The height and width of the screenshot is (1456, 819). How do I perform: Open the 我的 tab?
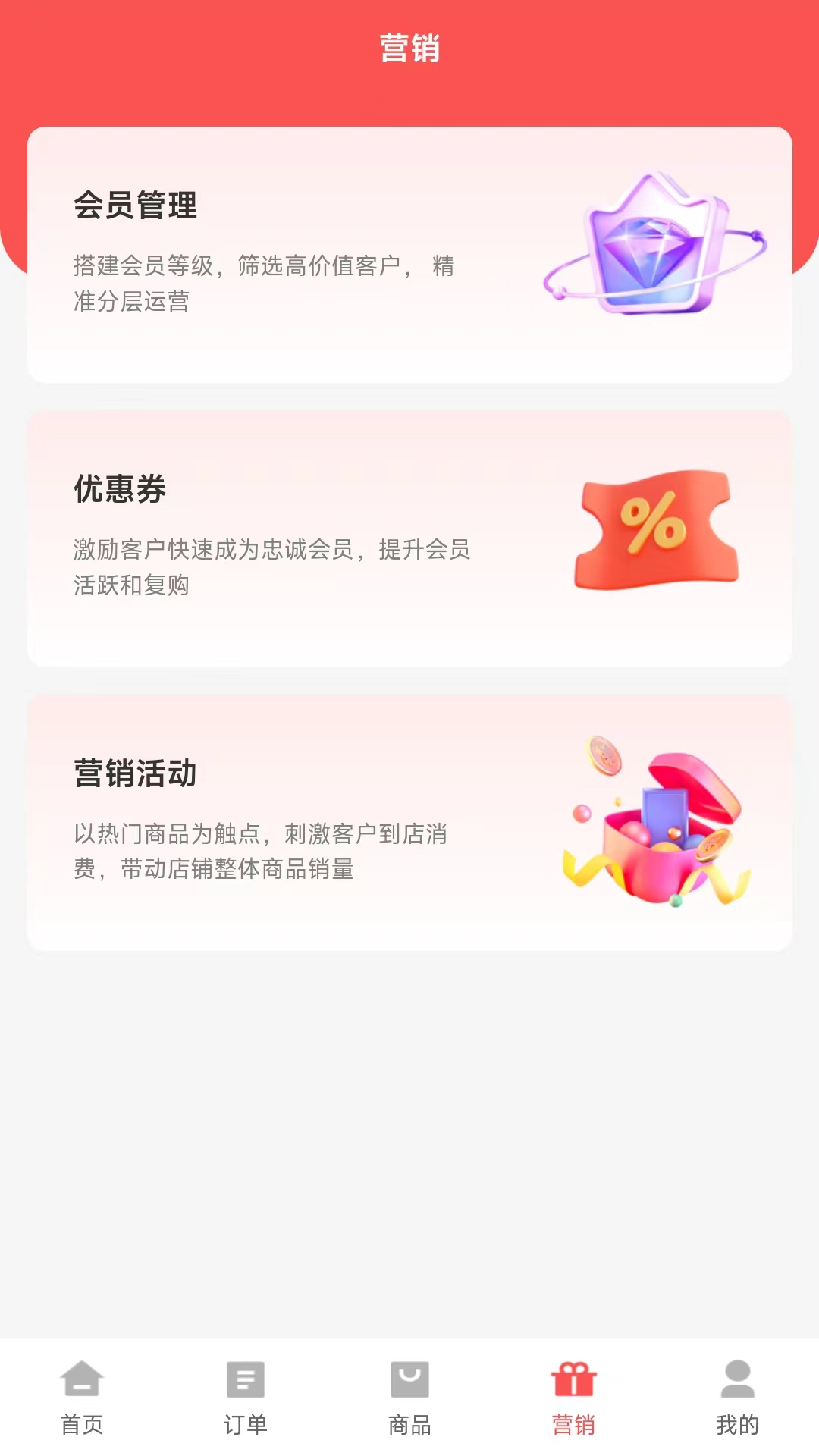(737, 1397)
